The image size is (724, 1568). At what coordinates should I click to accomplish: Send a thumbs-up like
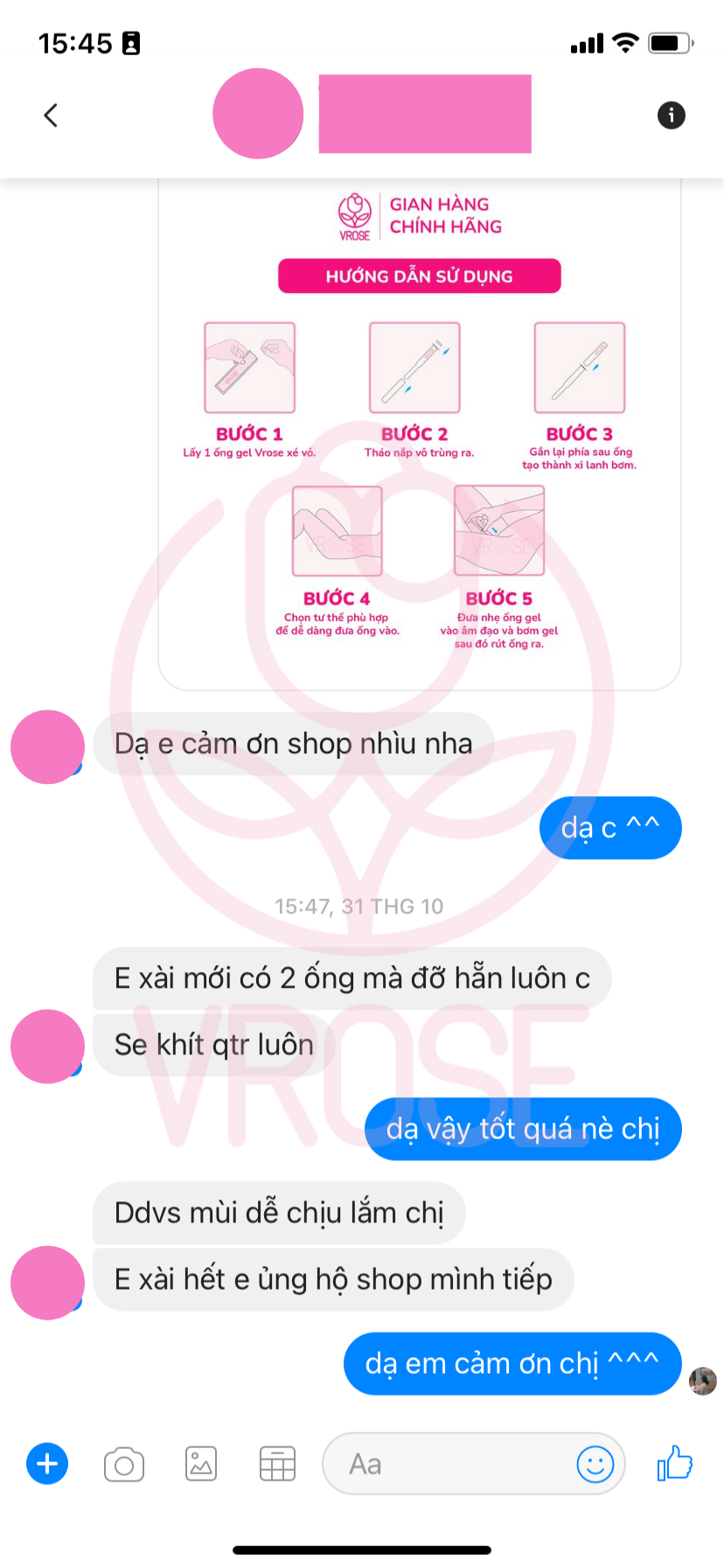click(675, 1462)
